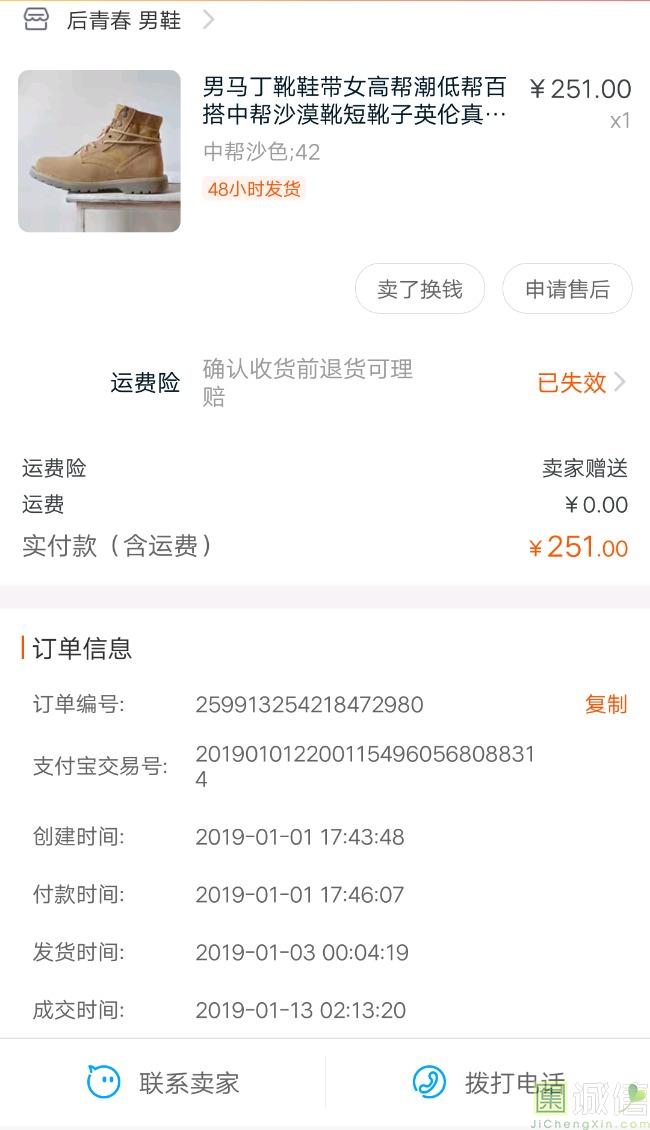
Task: Contact the seller via 联系卖家
Action: click(x=163, y=1082)
